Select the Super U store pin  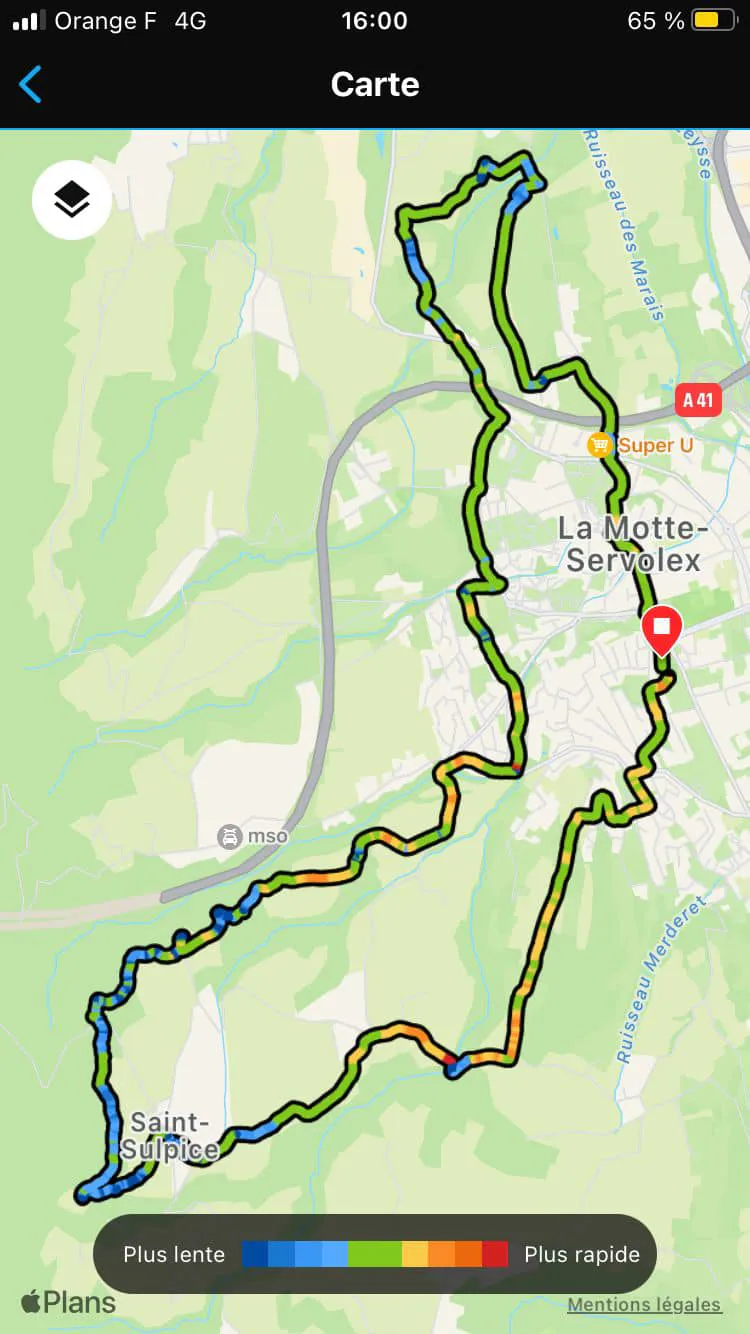point(600,444)
